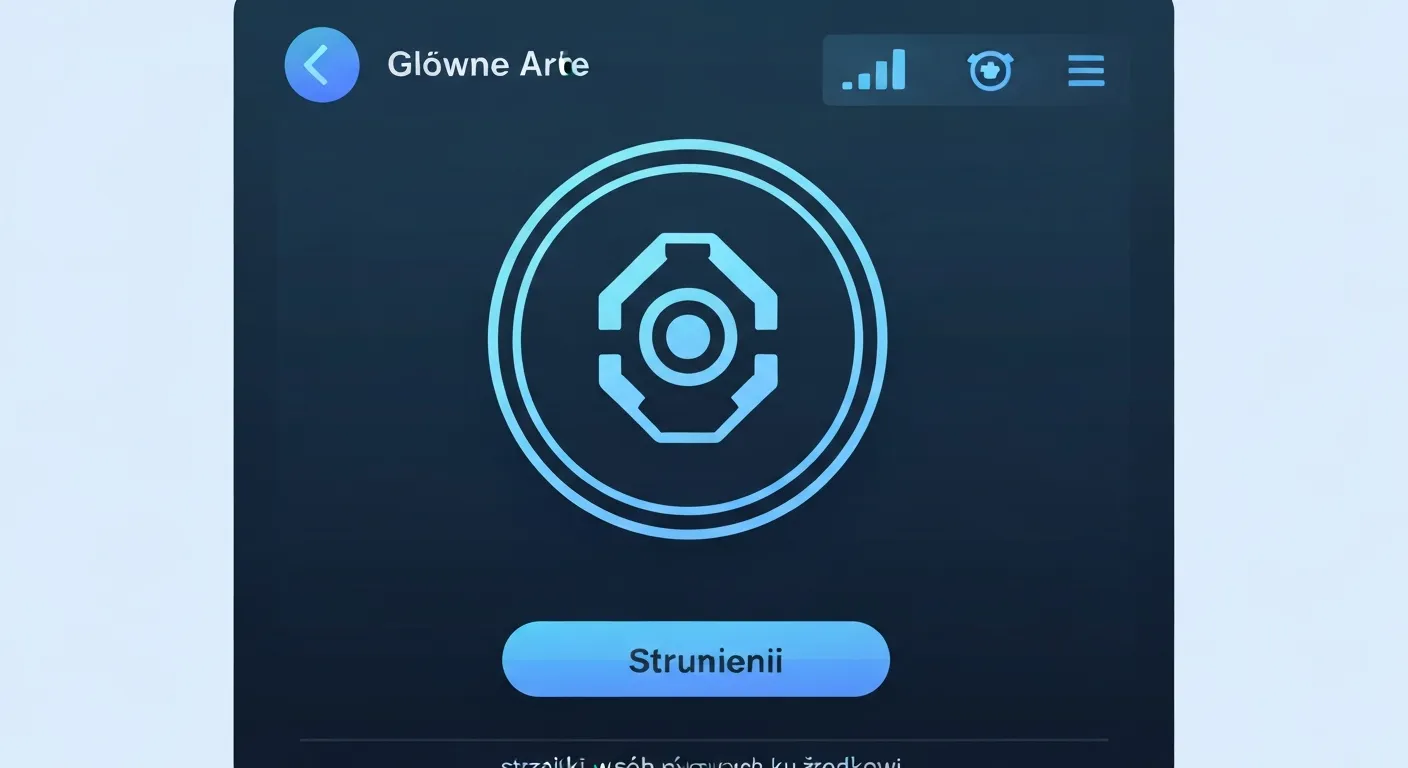
Task: Tap the large circular center button
Action: click(687, 338)
